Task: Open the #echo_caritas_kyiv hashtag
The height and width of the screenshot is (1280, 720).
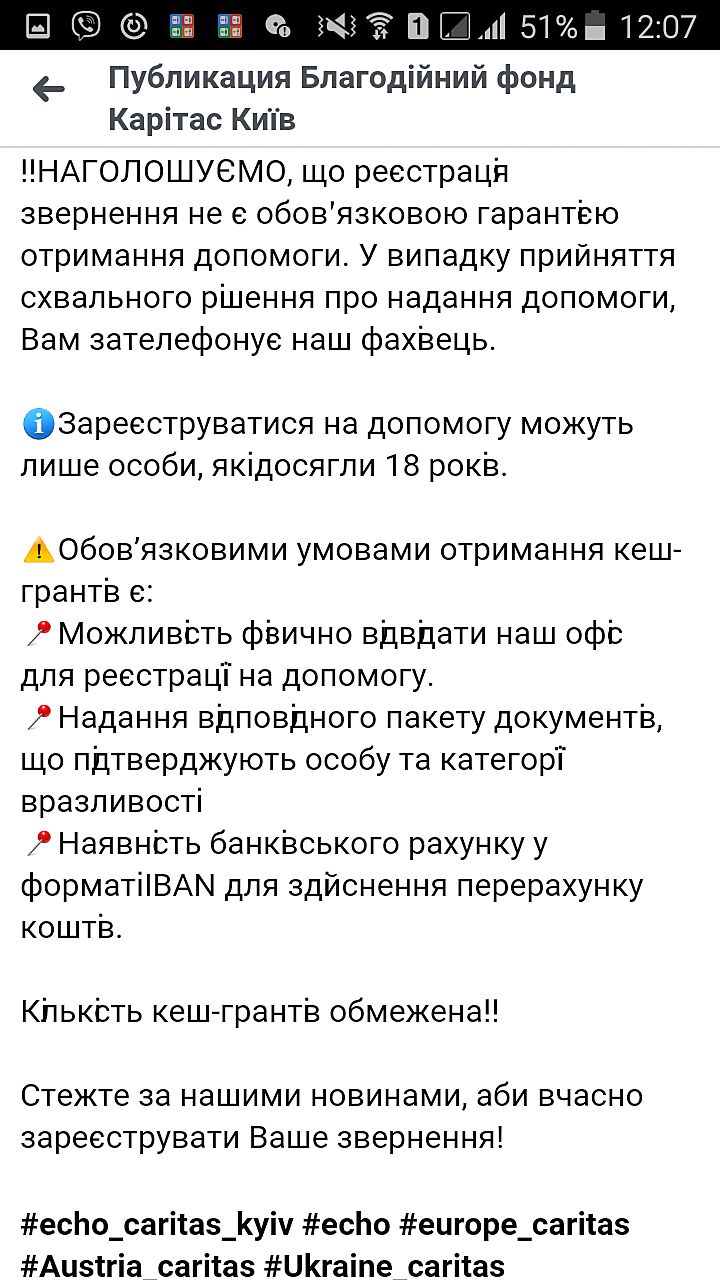Action: click(157, 1225)
